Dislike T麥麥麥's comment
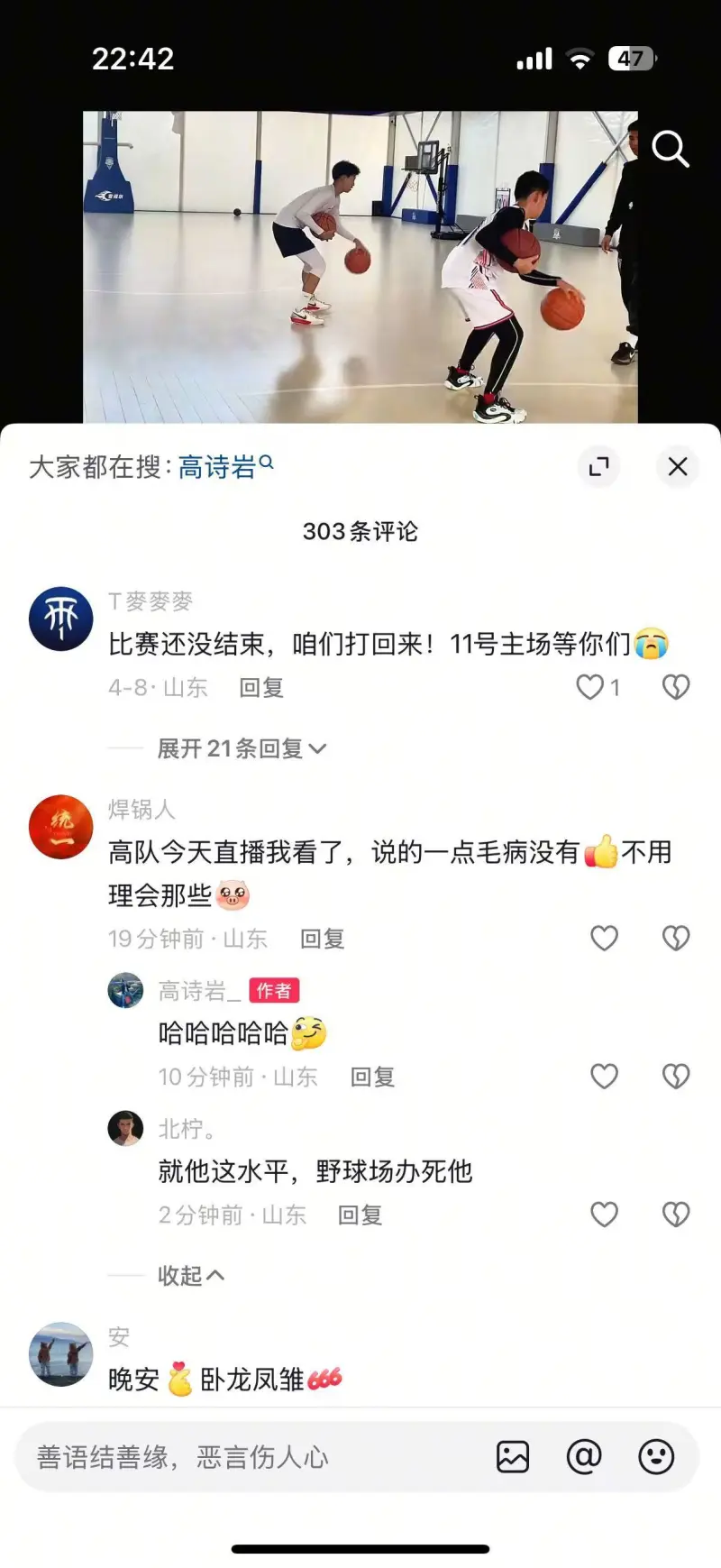This screenshot has width=721, height=1568. pos(676,687)
